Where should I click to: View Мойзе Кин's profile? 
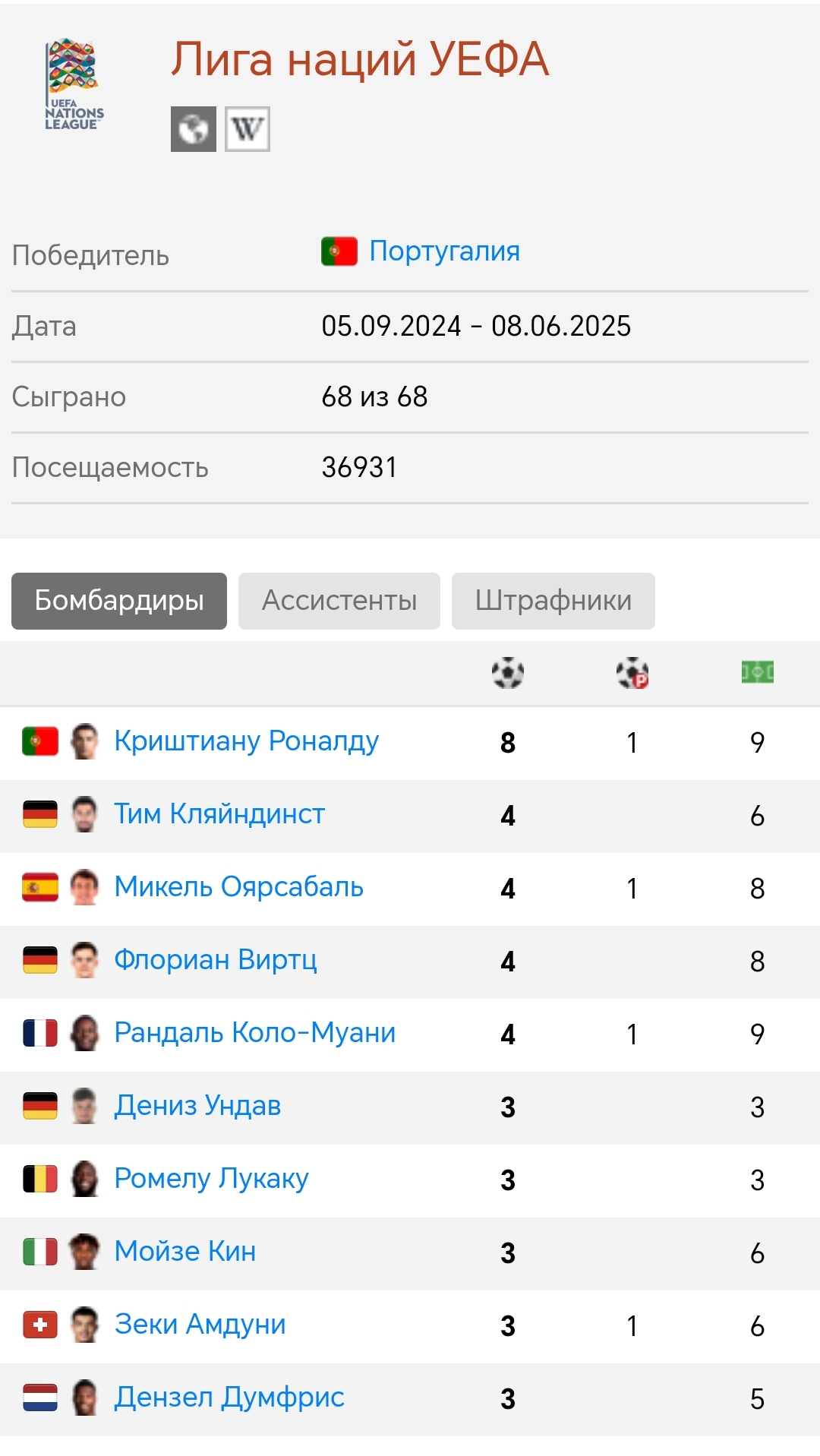185,1252
